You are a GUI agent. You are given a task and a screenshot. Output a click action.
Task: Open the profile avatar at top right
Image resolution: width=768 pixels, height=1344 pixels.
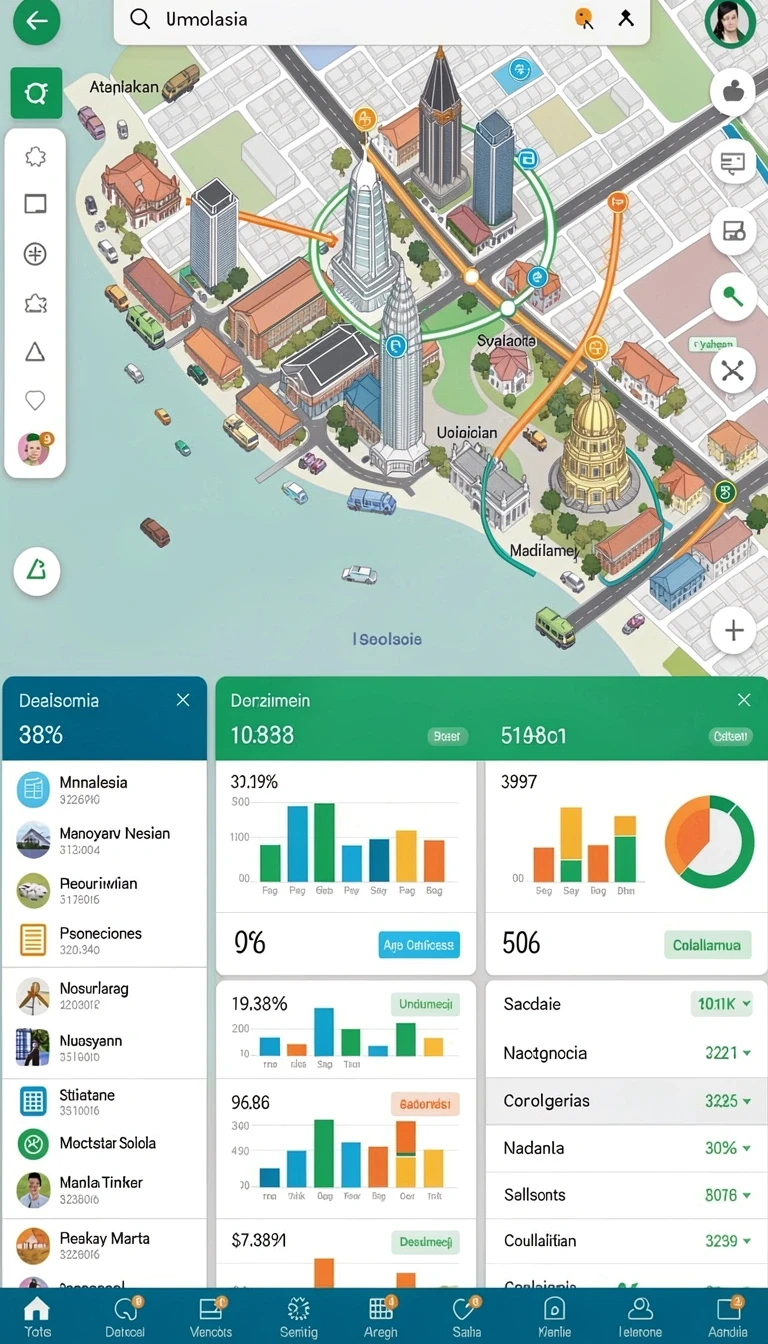(x=730, y=22)
